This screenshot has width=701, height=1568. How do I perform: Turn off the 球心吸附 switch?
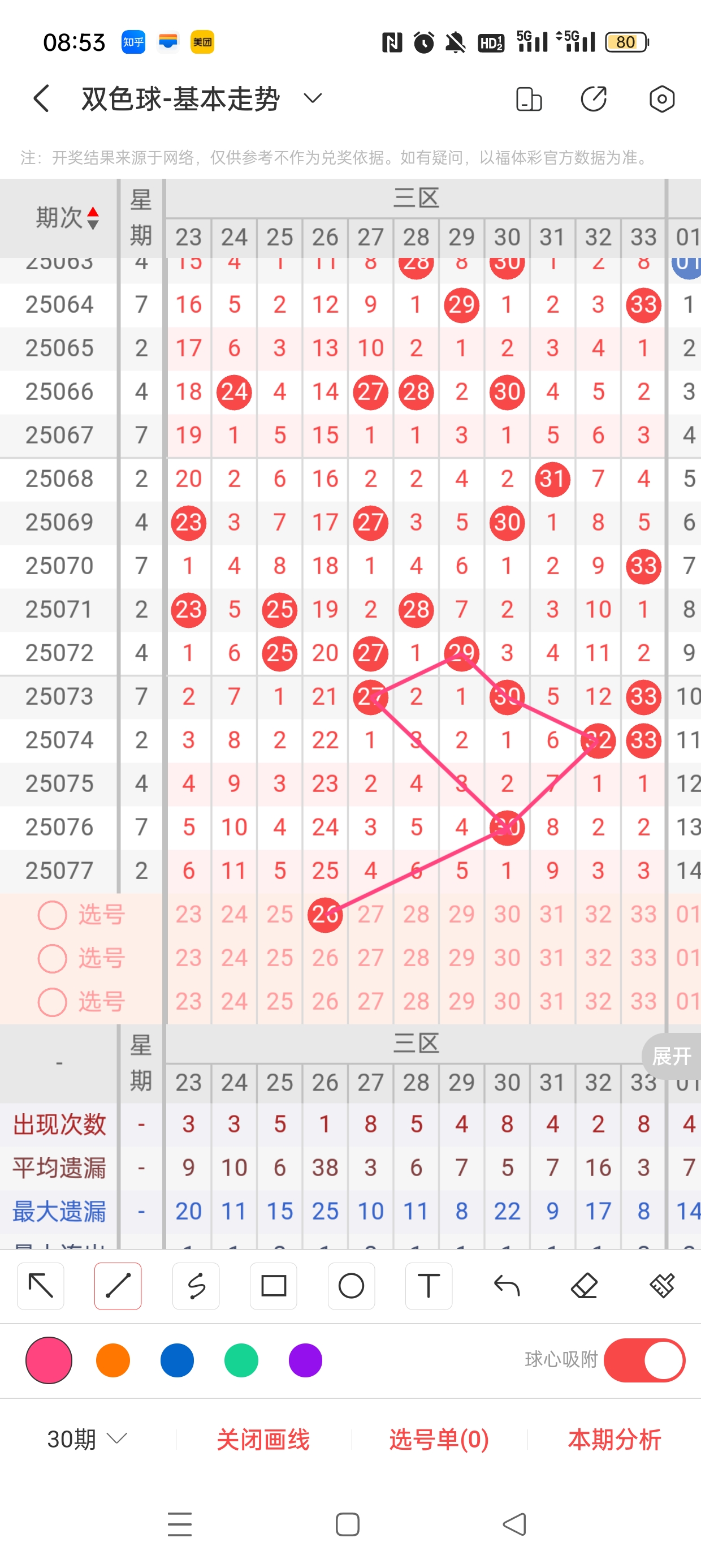pos(644,1360)
